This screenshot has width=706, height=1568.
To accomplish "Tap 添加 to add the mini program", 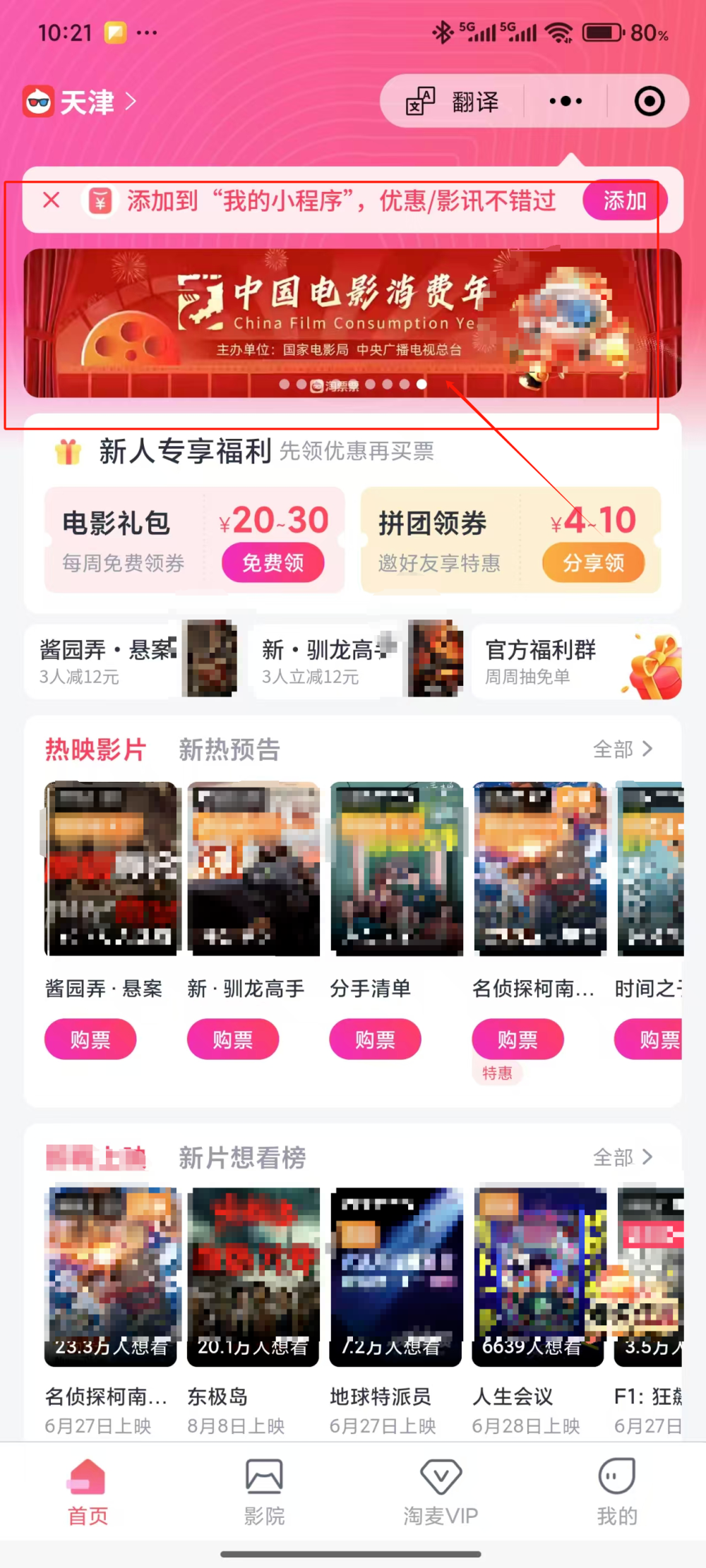I will pos(623,200).
